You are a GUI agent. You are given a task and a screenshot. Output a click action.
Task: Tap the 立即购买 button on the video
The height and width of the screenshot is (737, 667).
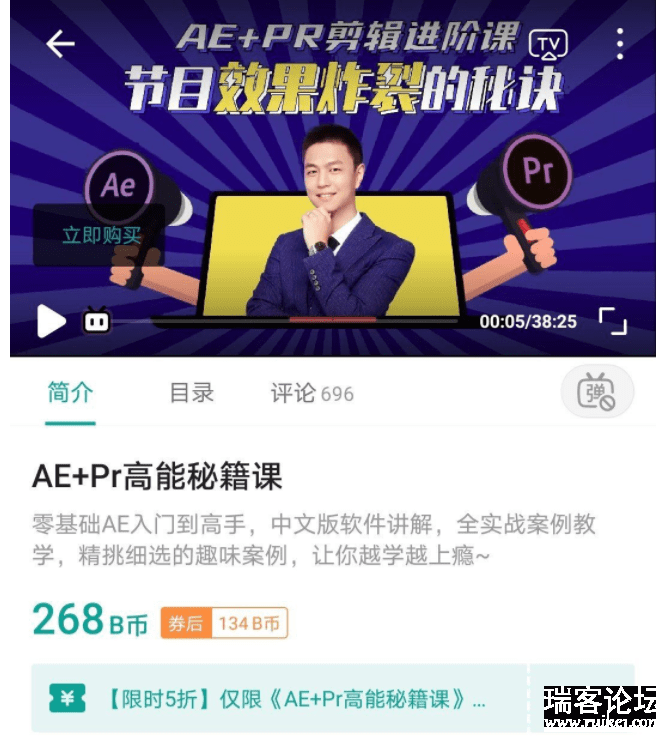99,236
